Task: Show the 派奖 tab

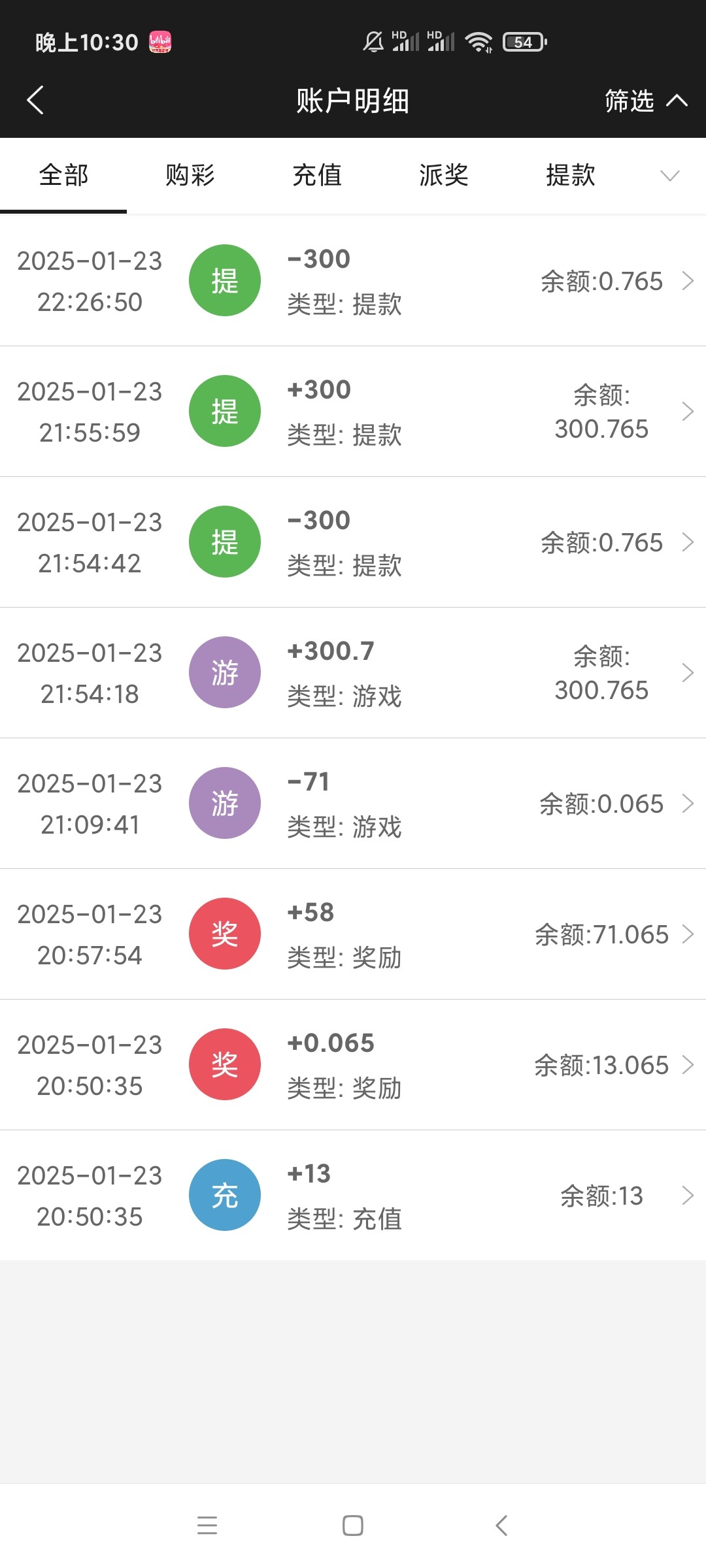Action: (444, 175)
